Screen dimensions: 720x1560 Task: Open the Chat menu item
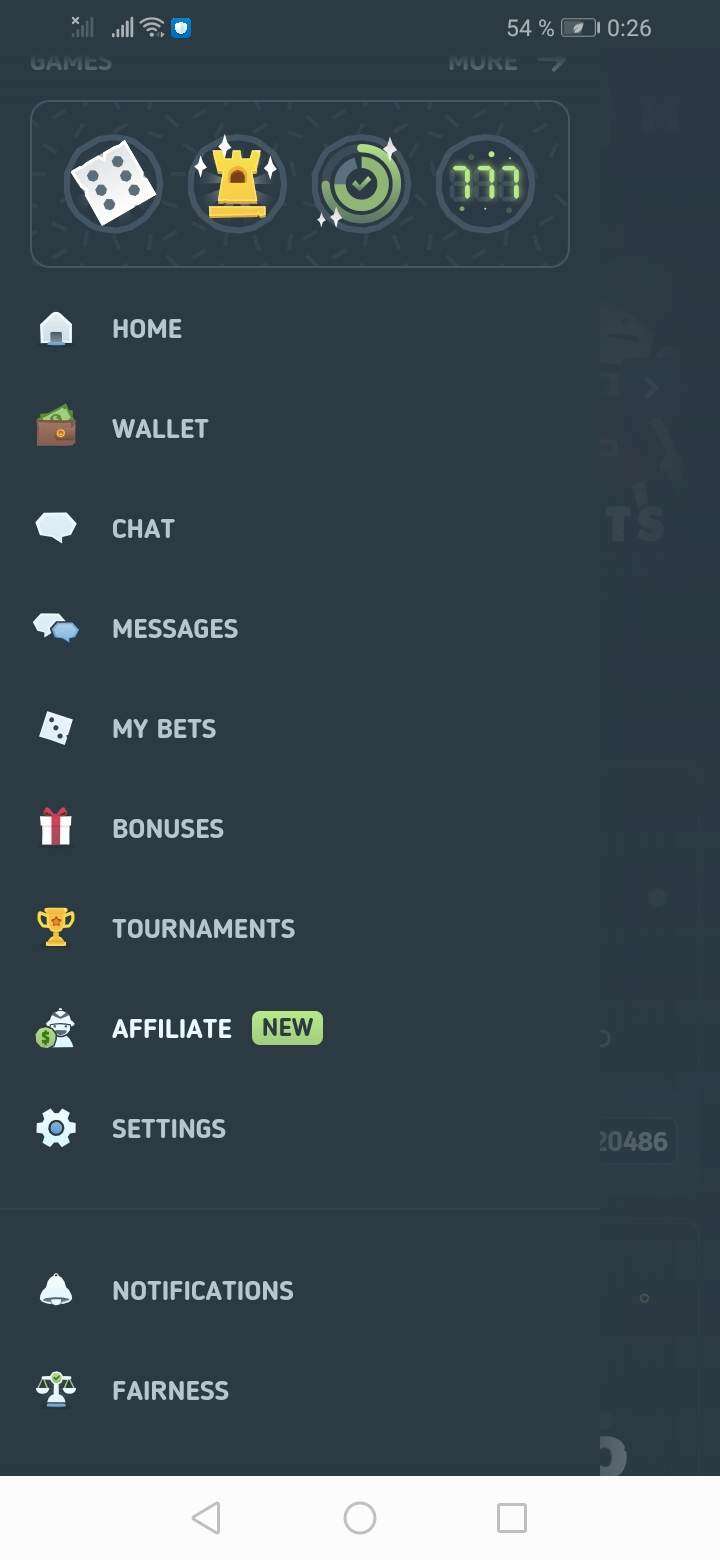[x=143, y=529]
